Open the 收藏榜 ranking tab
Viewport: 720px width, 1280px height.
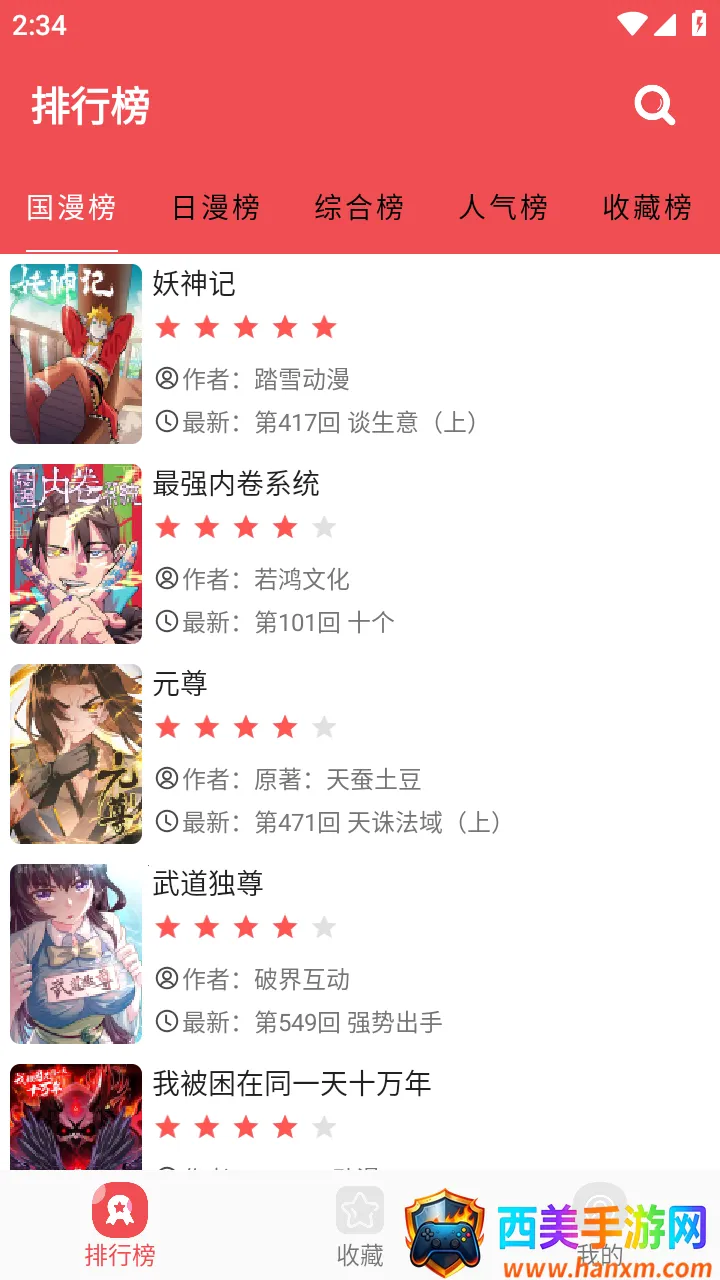point(647,208)
